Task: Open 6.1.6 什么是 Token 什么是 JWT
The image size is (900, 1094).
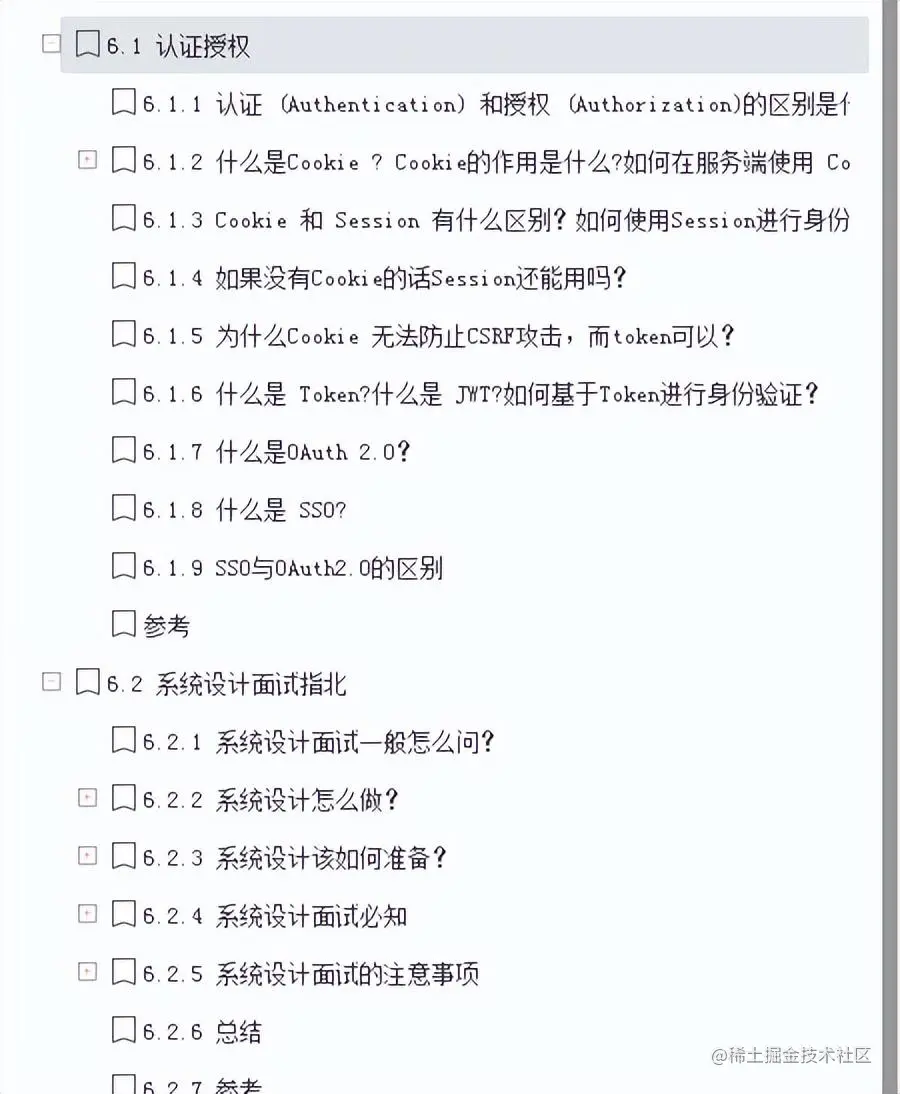Action: (480, 394)
